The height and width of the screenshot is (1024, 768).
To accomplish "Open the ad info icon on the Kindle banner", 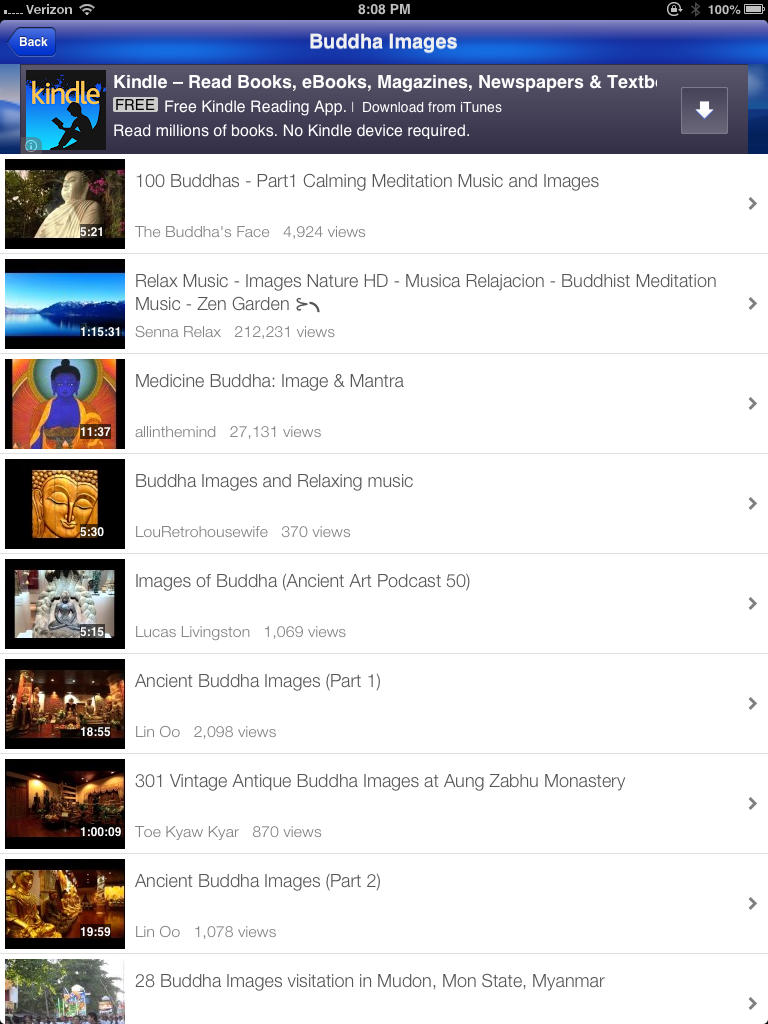I will click(x=31, y=146).
